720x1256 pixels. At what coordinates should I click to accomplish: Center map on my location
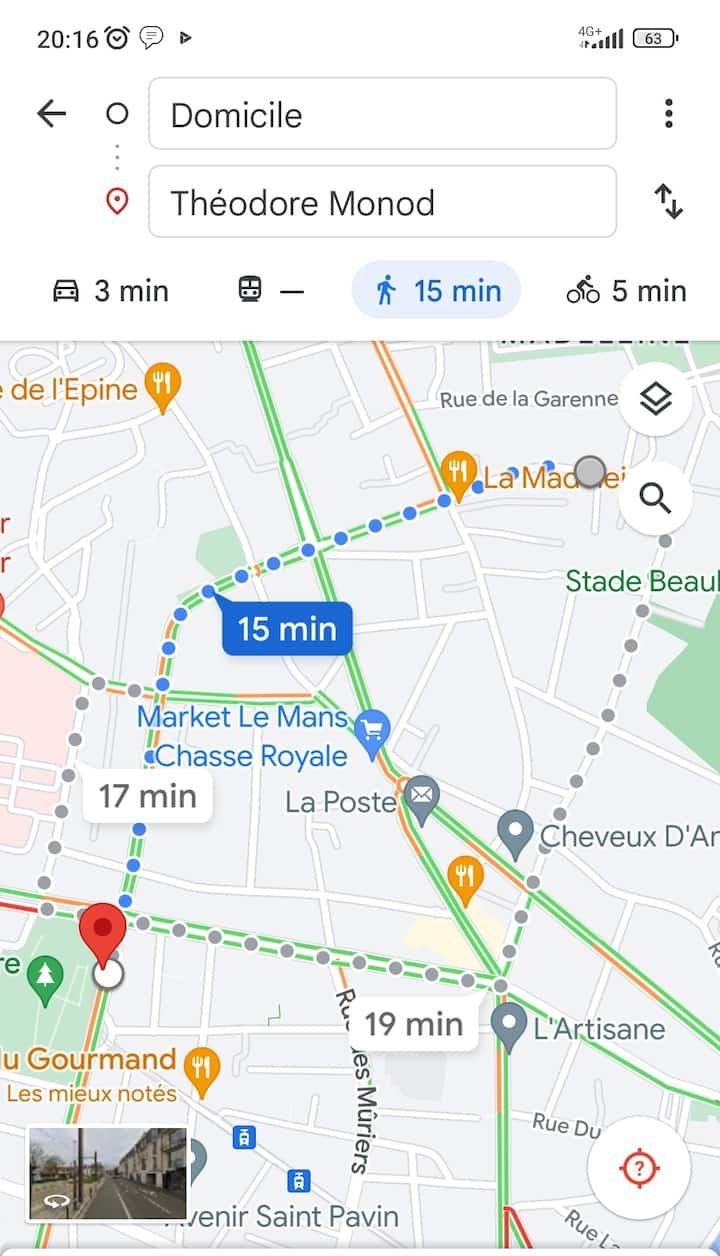coord(640,1168)
